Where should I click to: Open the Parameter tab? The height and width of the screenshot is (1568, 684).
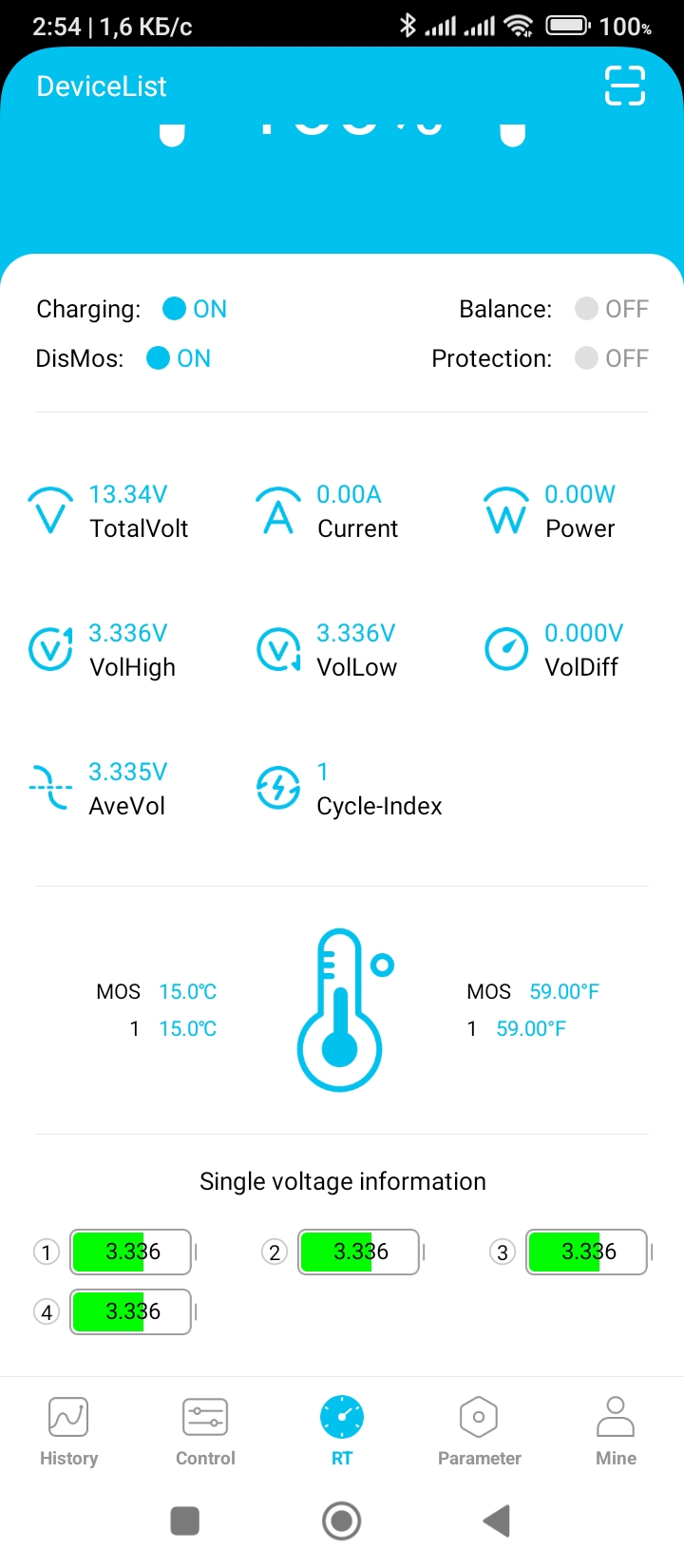(479, 1430)
